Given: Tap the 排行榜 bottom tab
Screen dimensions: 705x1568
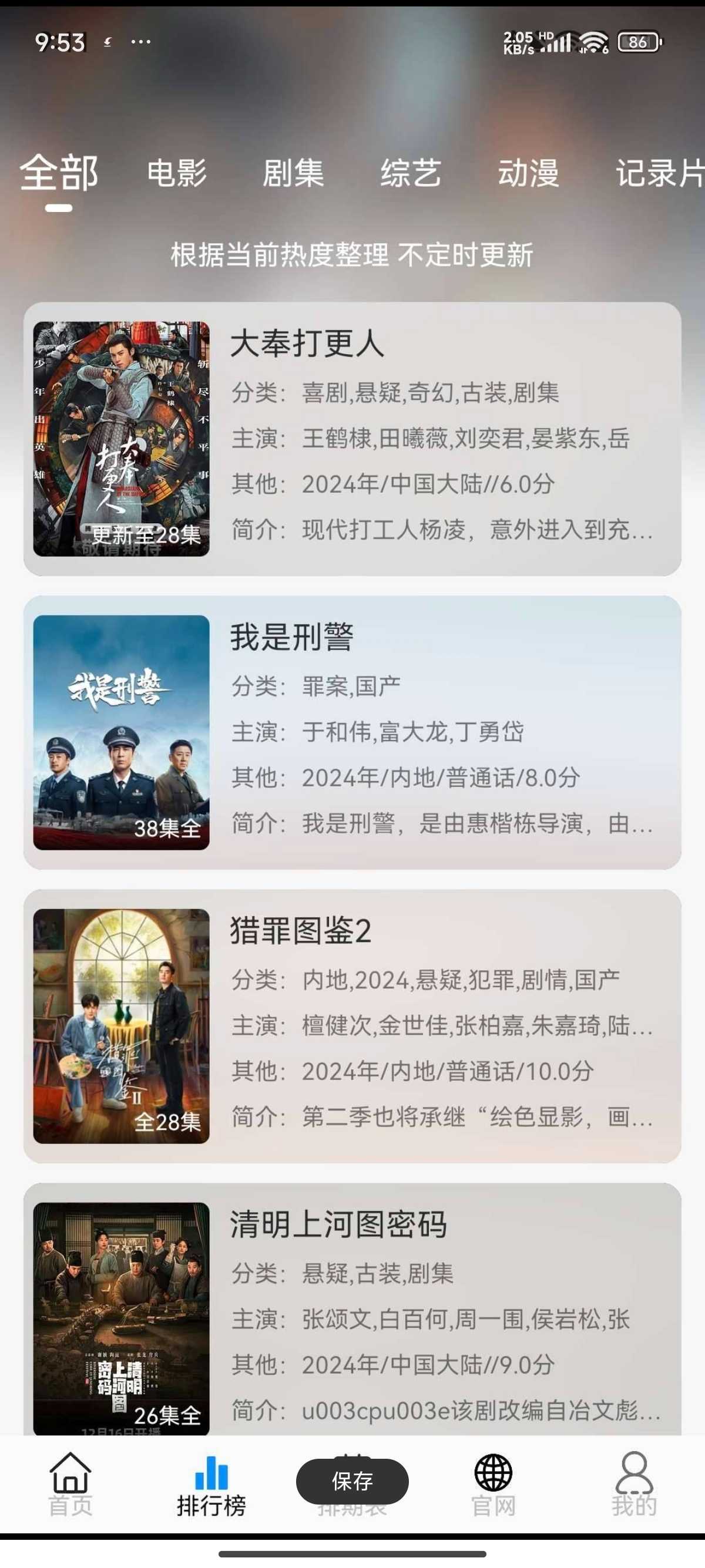Looking at the screenshot, I should pos(211,1484).
